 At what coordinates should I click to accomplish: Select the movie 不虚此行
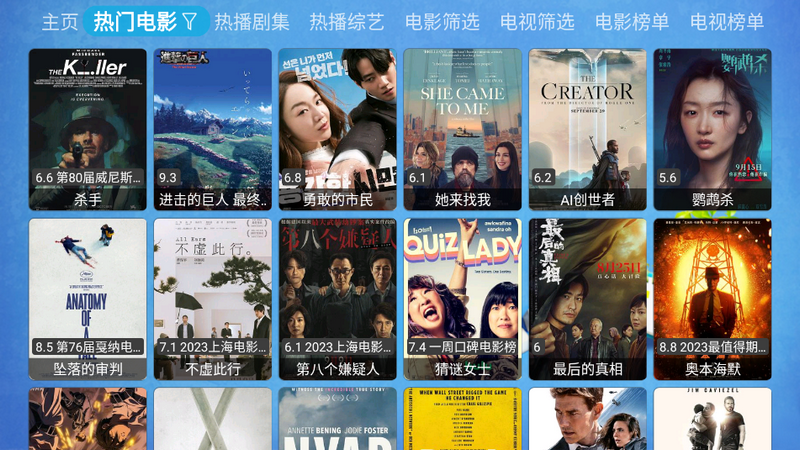(x=213, y=299)
